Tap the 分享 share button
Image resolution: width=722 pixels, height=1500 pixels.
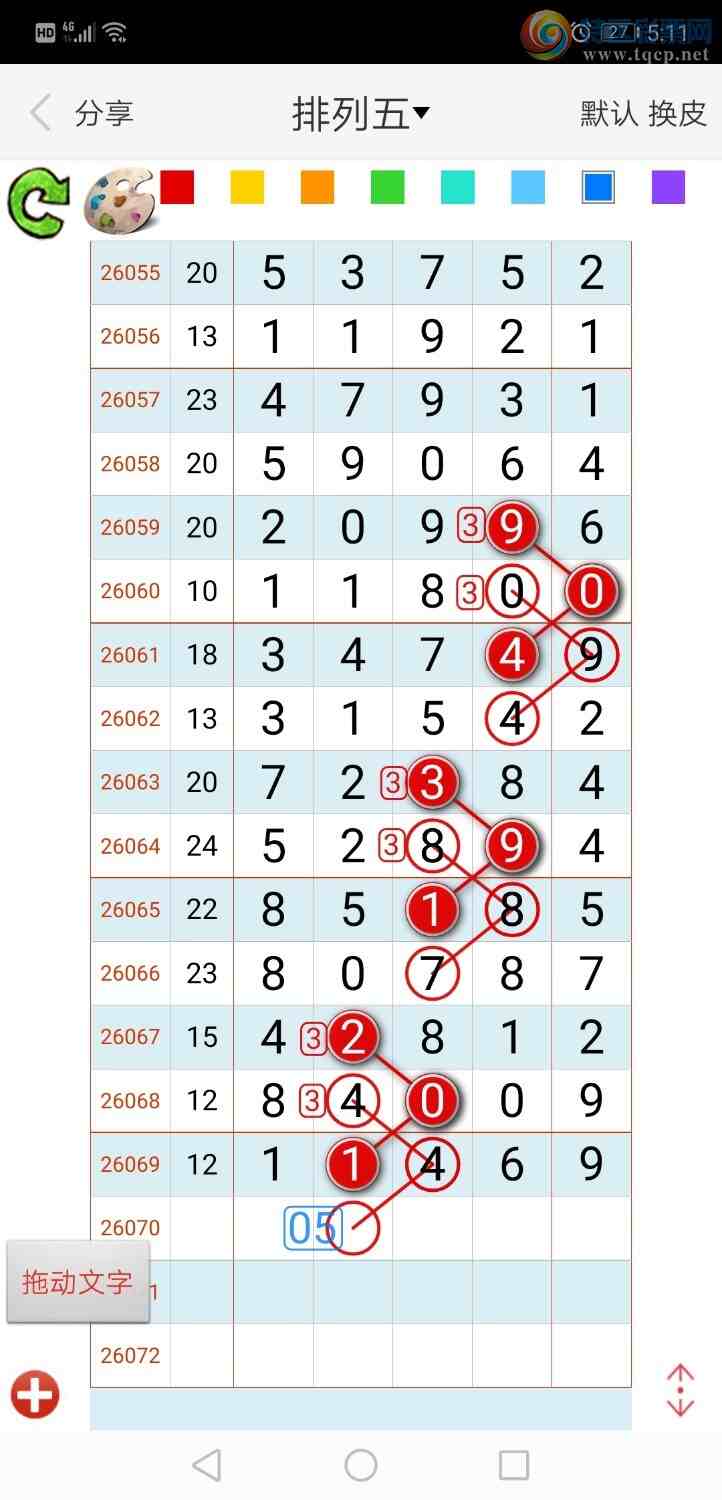pyautogui.click(x=104, y=113)
